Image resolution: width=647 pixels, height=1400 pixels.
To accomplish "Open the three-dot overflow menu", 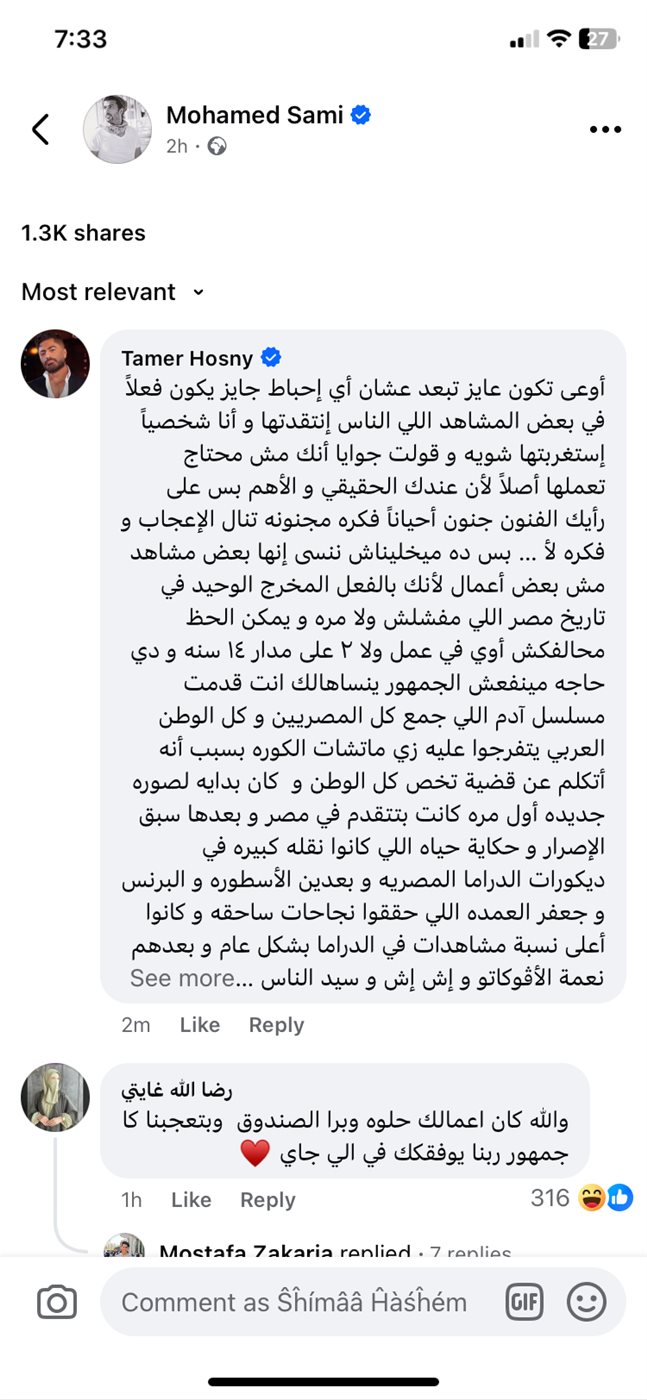I will [606, 130].
